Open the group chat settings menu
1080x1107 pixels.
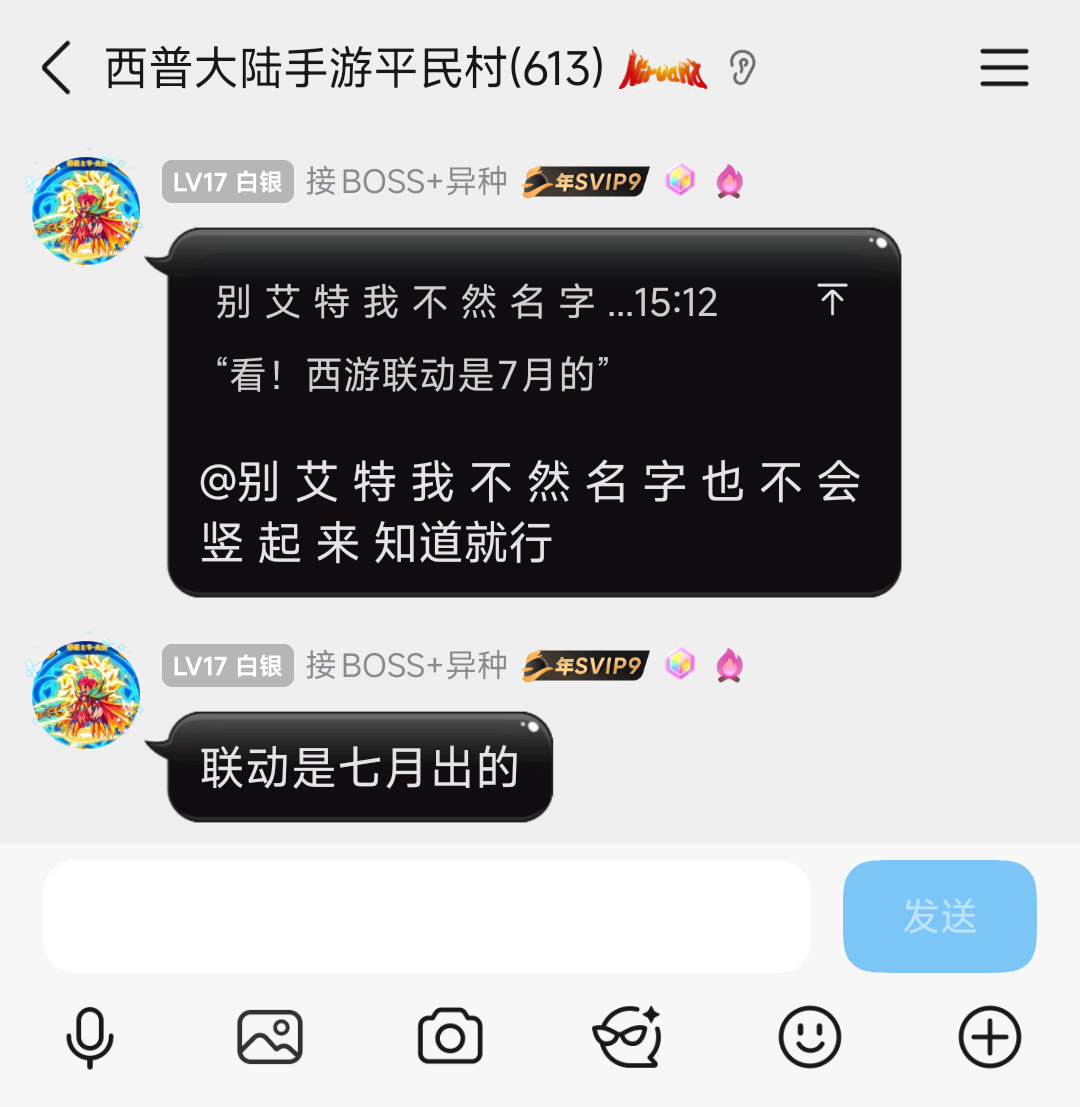click(1004, 68)
